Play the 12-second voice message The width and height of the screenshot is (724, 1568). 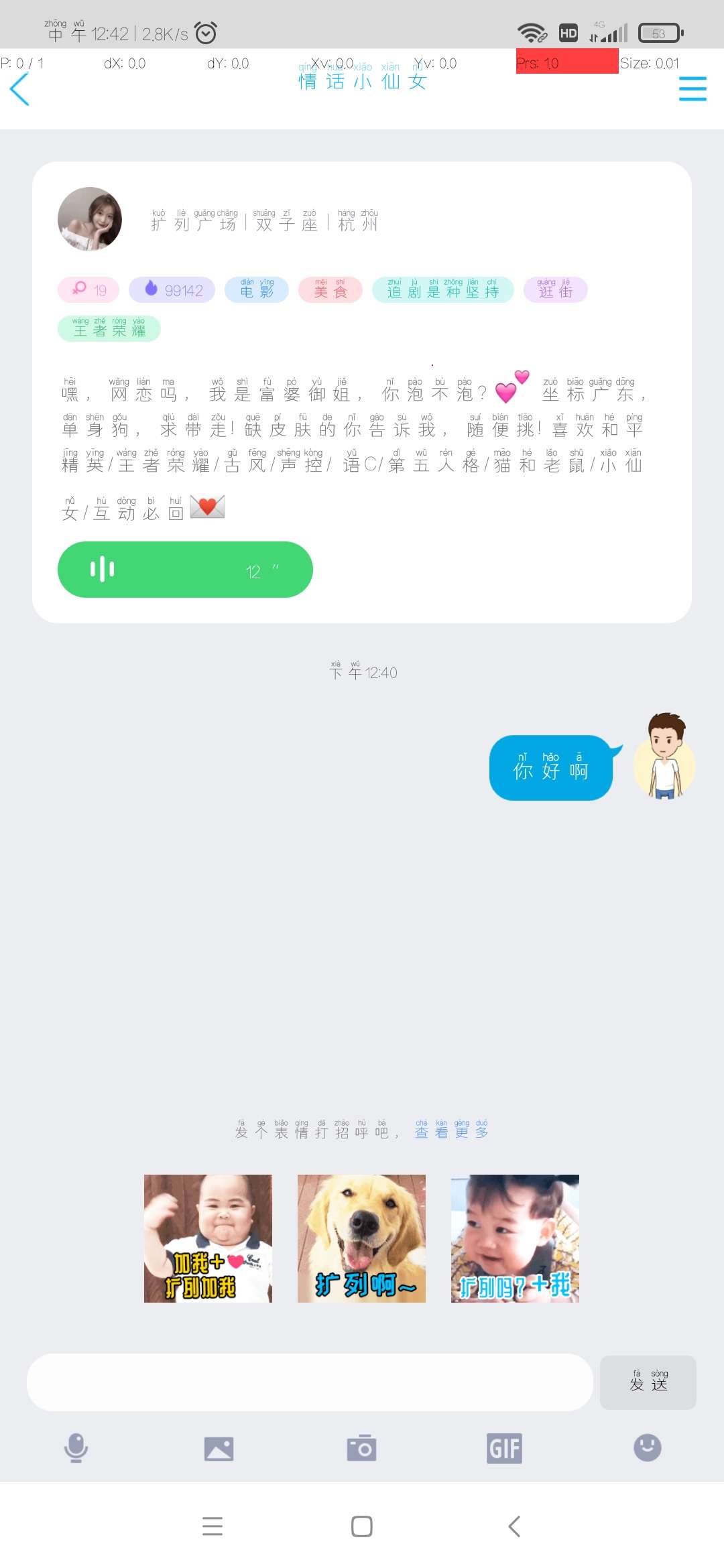[x=185, y=570]
